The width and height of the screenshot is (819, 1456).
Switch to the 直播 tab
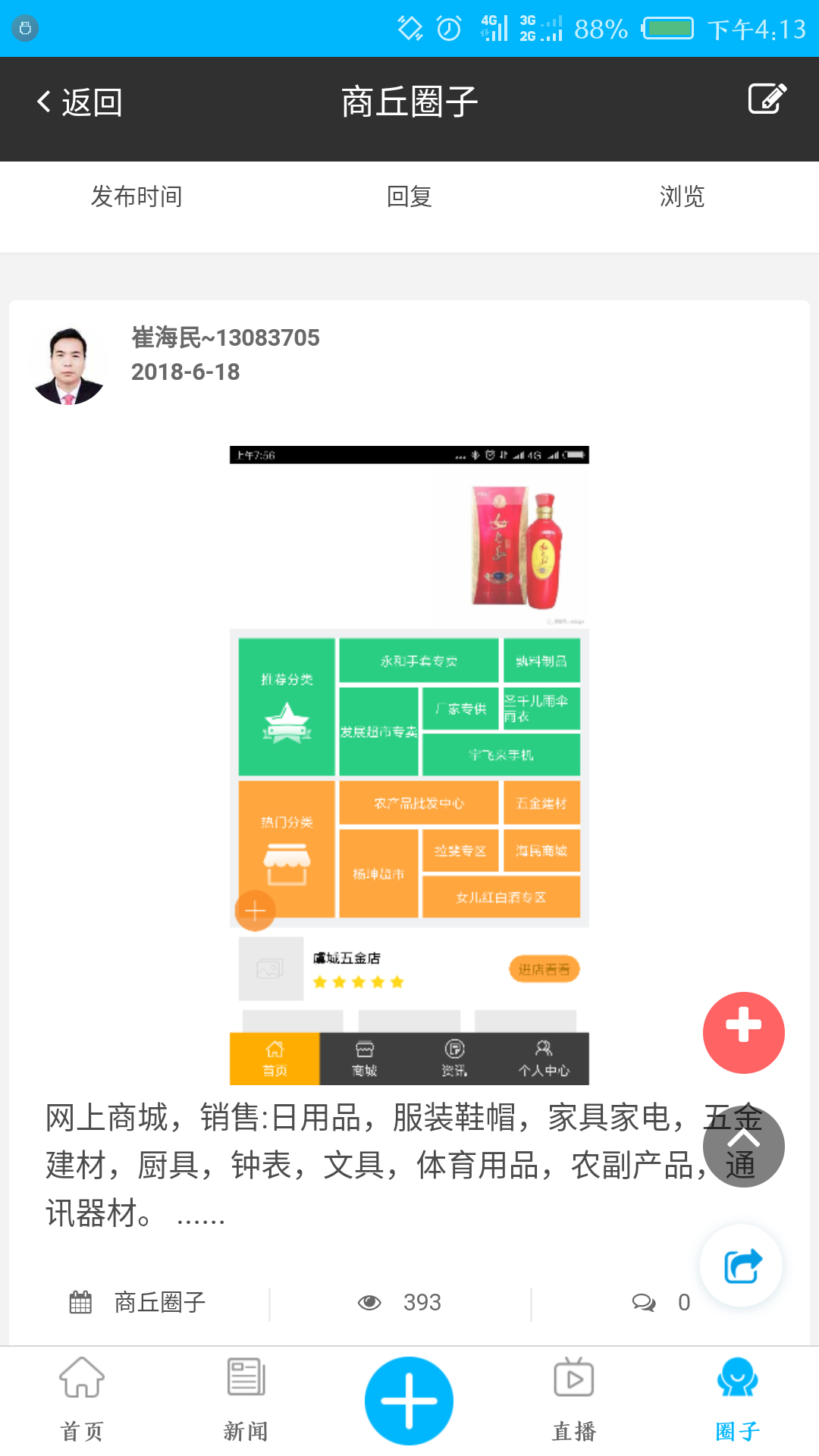573,1399
